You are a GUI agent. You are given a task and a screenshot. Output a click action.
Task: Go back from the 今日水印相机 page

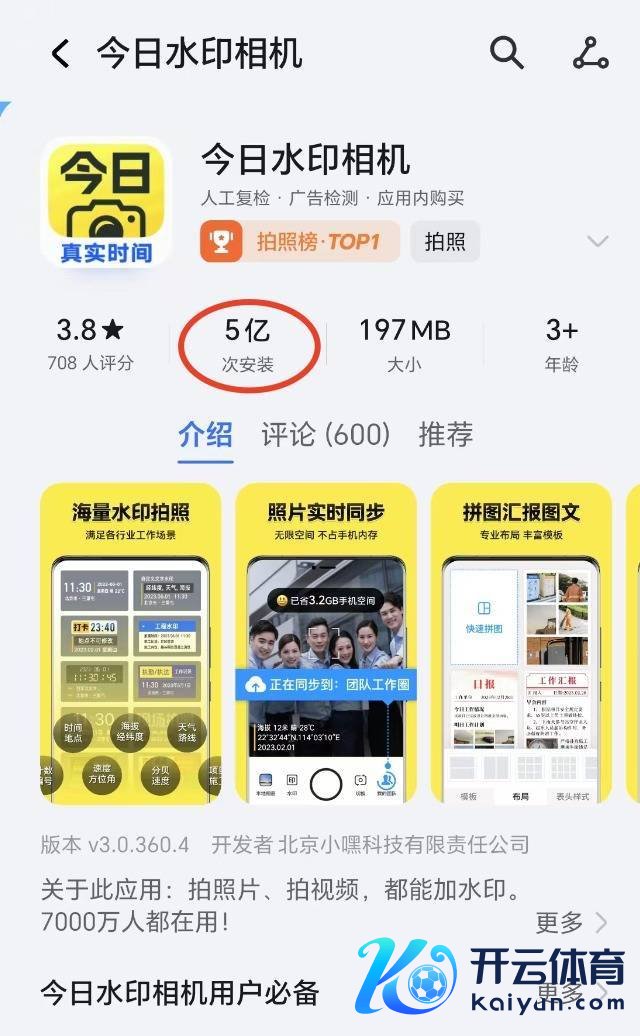tap(60, 54)
